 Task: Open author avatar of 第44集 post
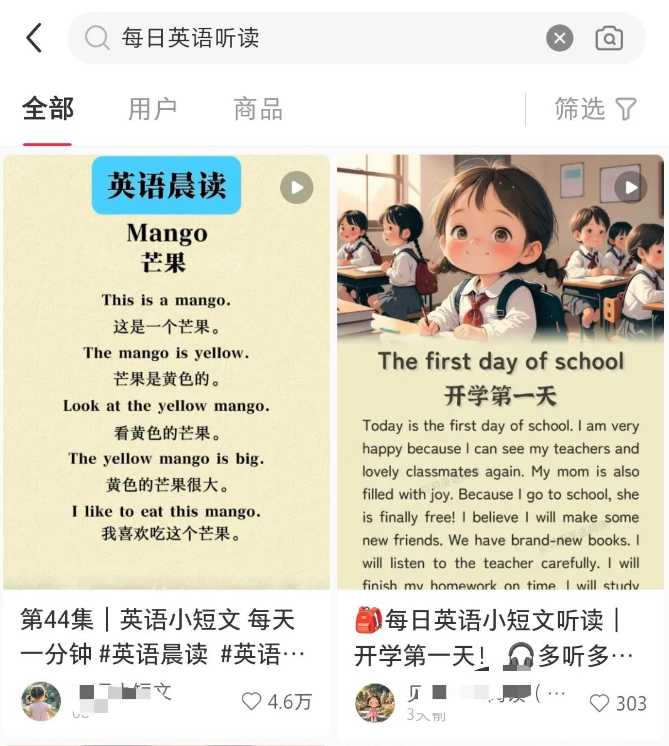pos(41,702)
